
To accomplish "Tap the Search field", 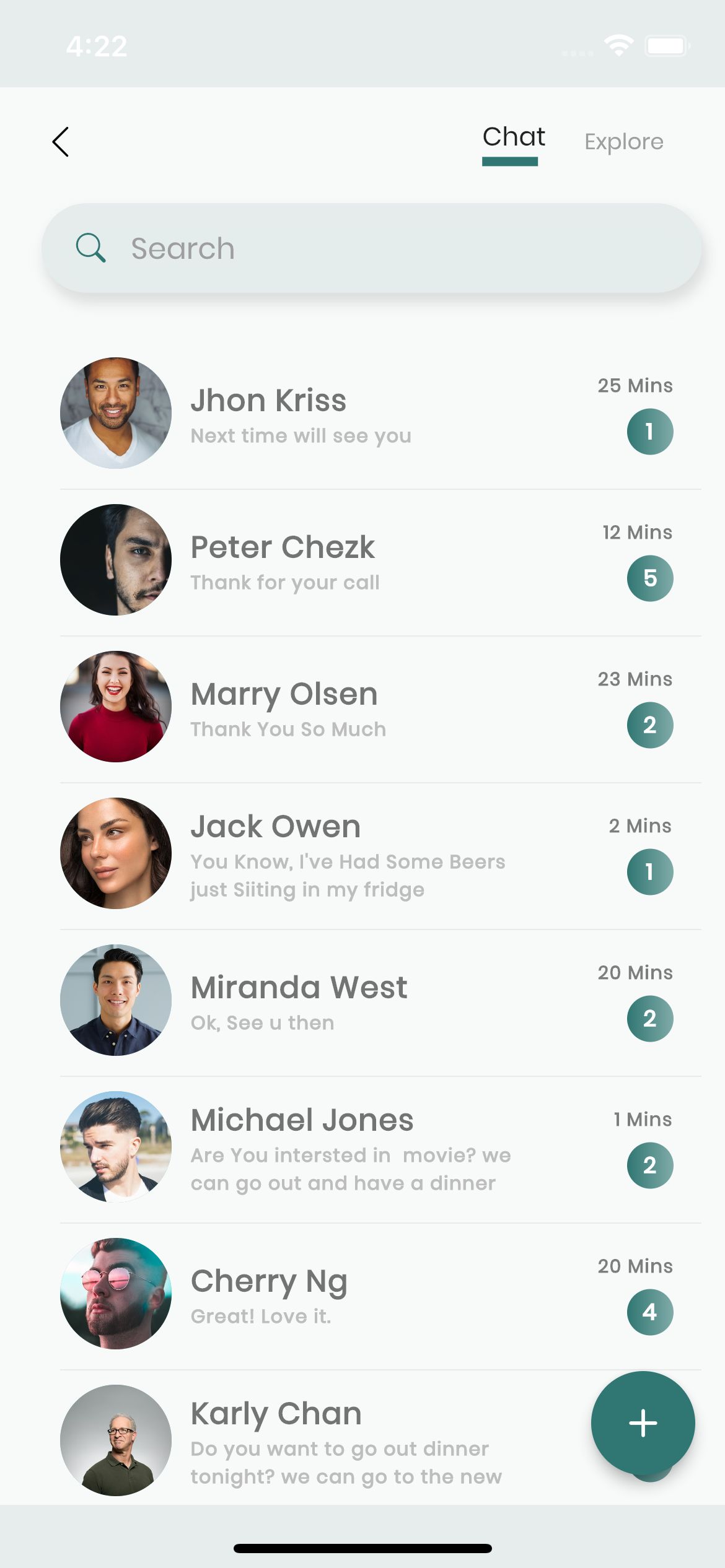I will point(372,248).
